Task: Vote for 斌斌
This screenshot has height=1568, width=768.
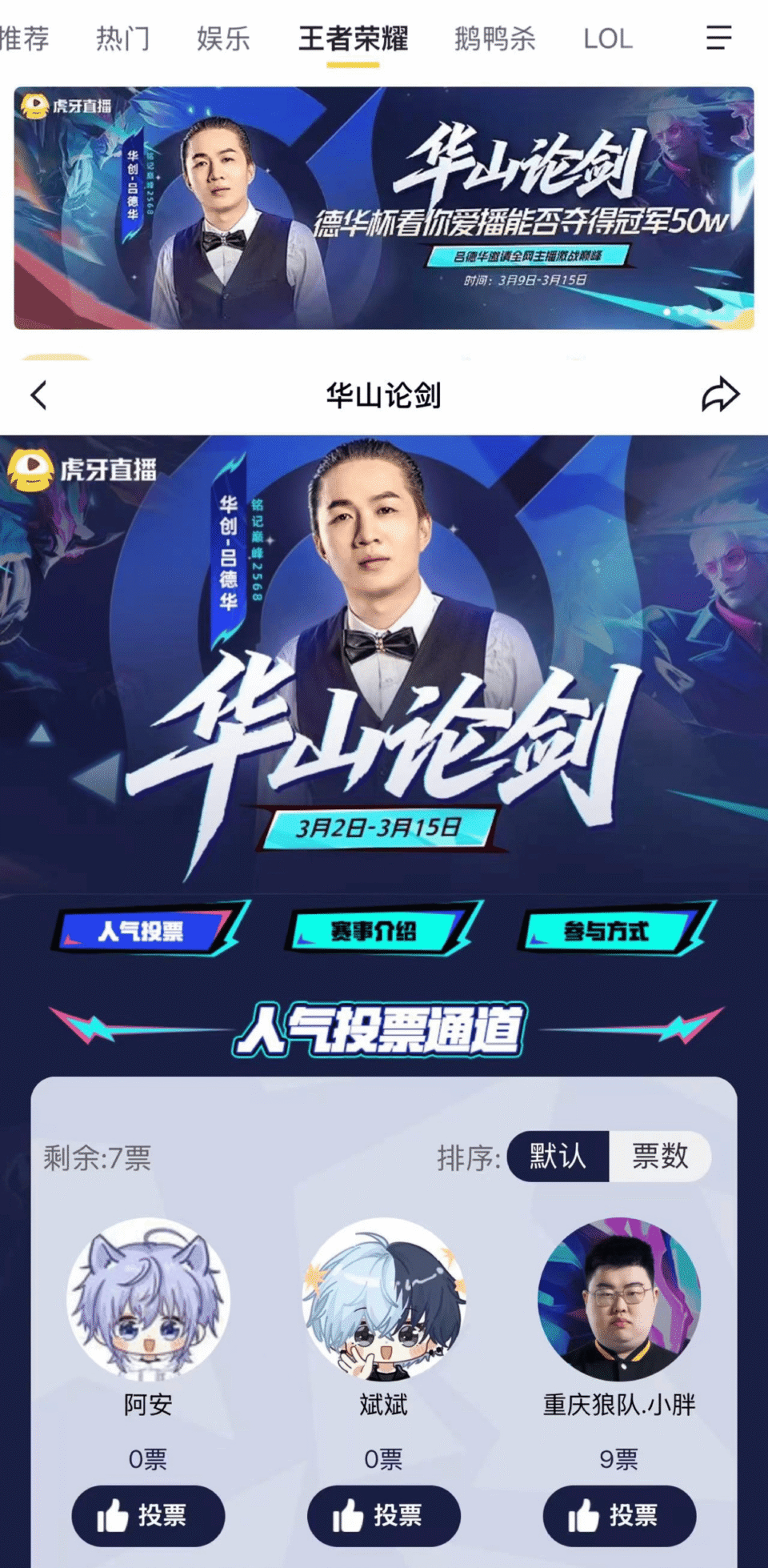Action: (x=383, y=1515)
